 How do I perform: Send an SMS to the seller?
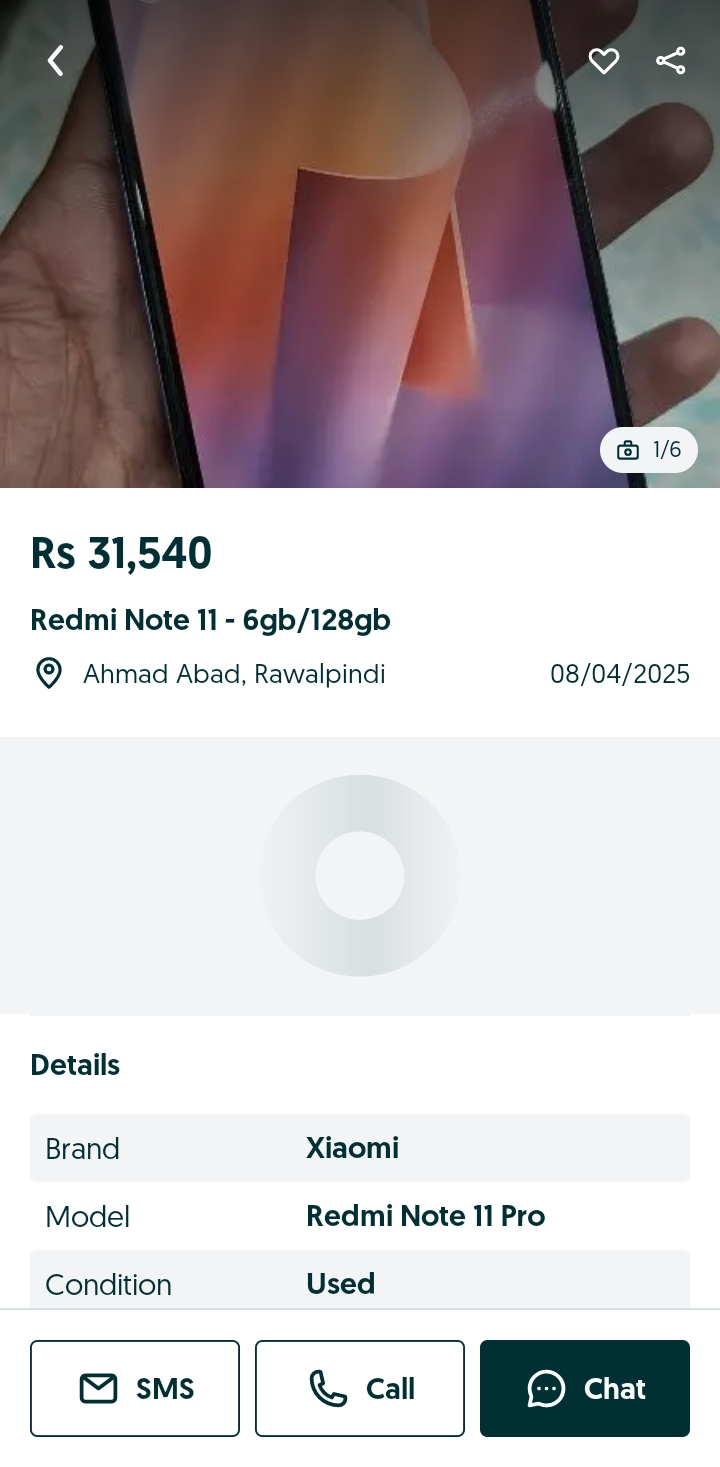pyautogui.click(x=135, y=1388)
